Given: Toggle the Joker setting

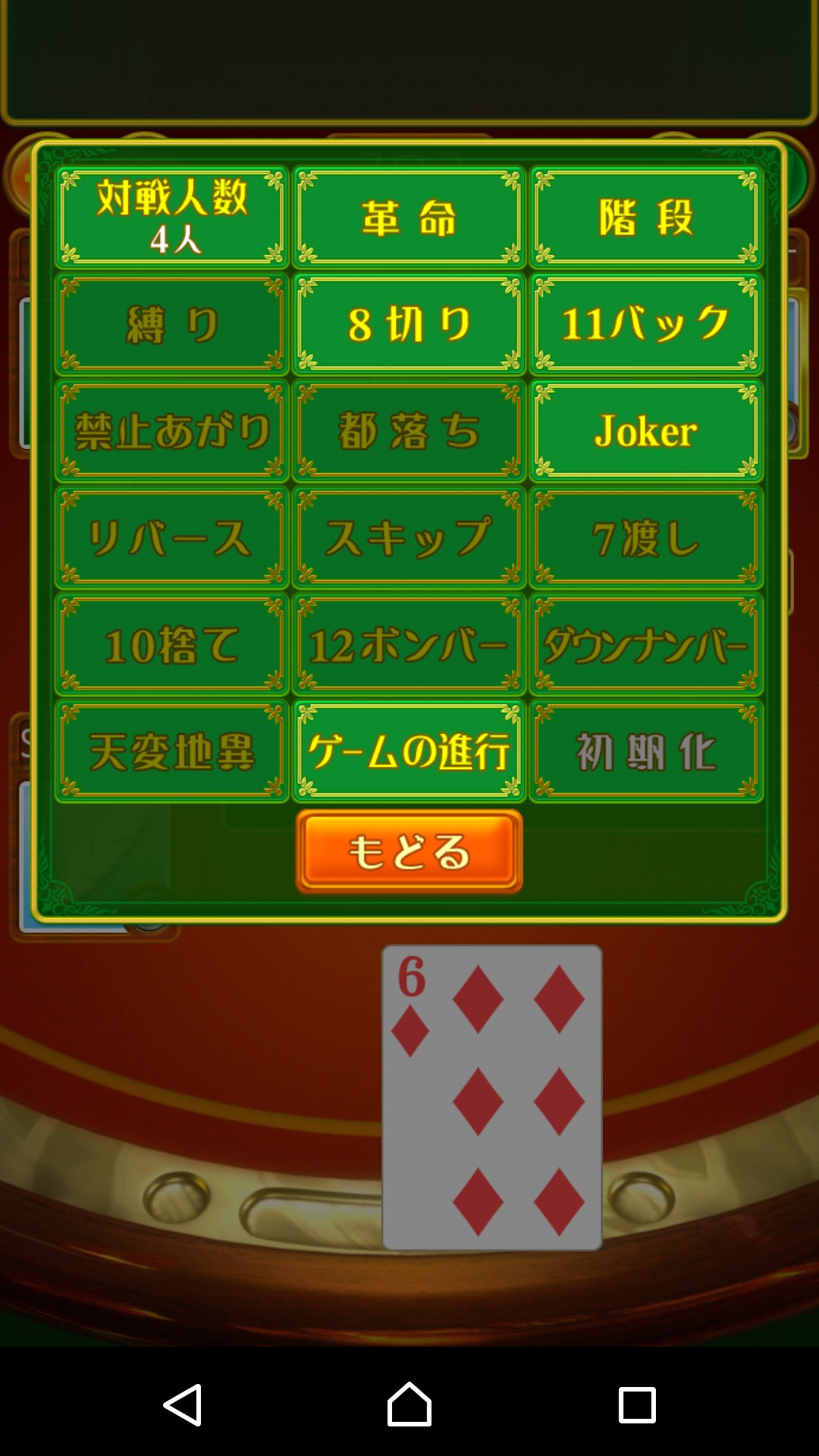Looking at the screenshot, I should [646, 431].
